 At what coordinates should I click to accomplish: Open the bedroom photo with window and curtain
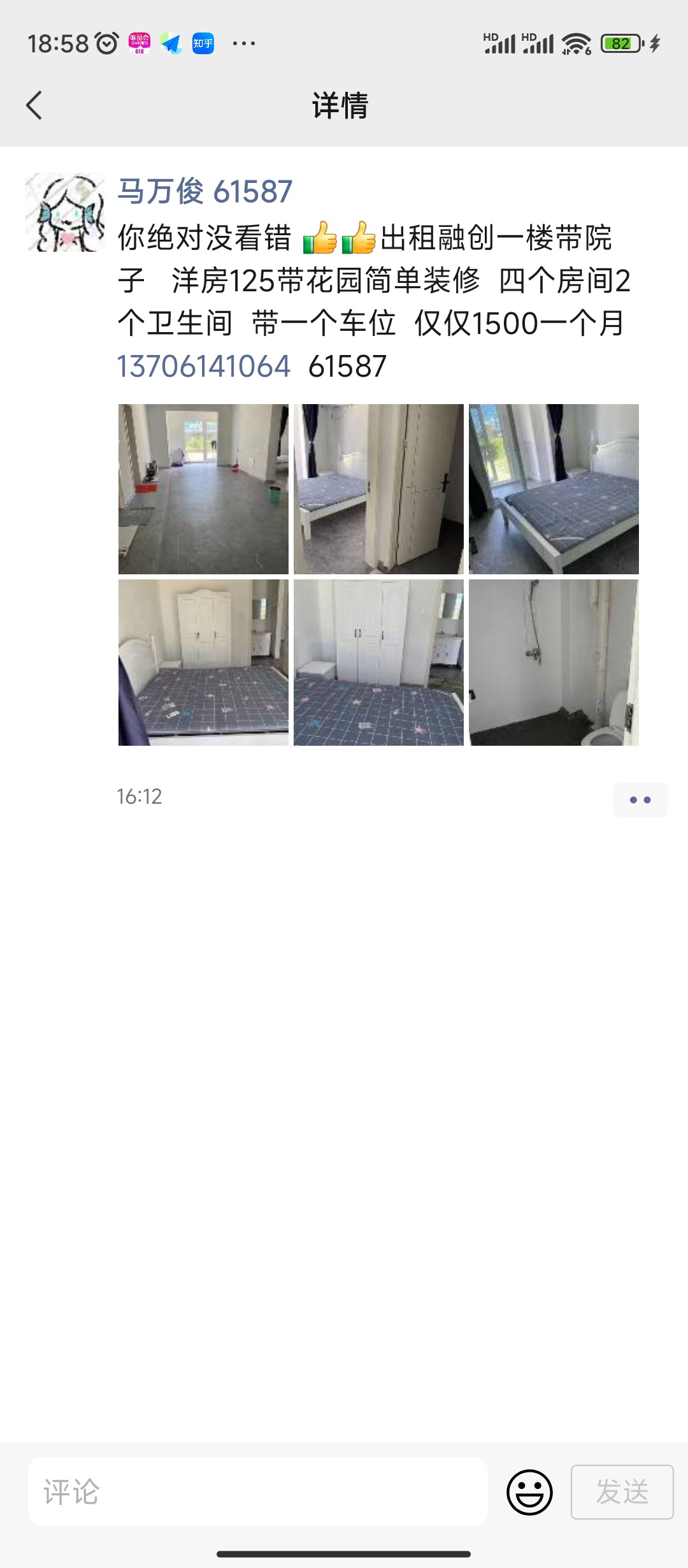point(554,489)
